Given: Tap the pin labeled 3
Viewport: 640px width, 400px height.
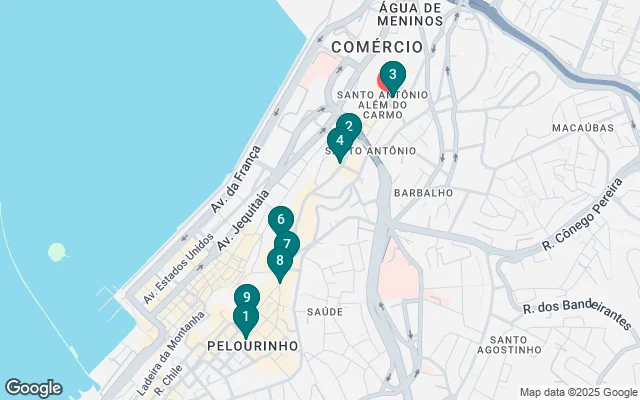Looking at the screenshot, I should coord(393,74).
